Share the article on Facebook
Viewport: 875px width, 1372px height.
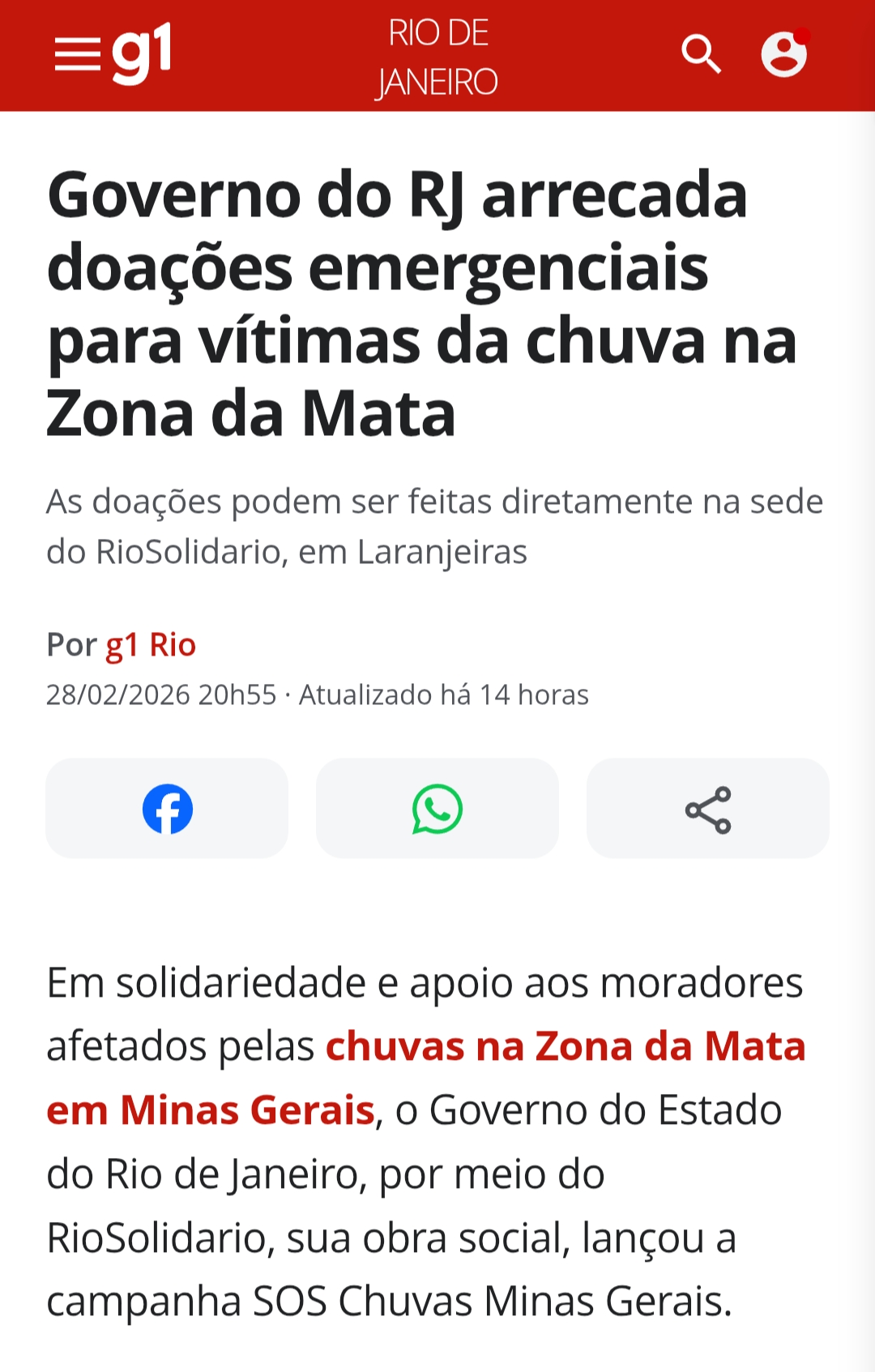coord(167,809)
